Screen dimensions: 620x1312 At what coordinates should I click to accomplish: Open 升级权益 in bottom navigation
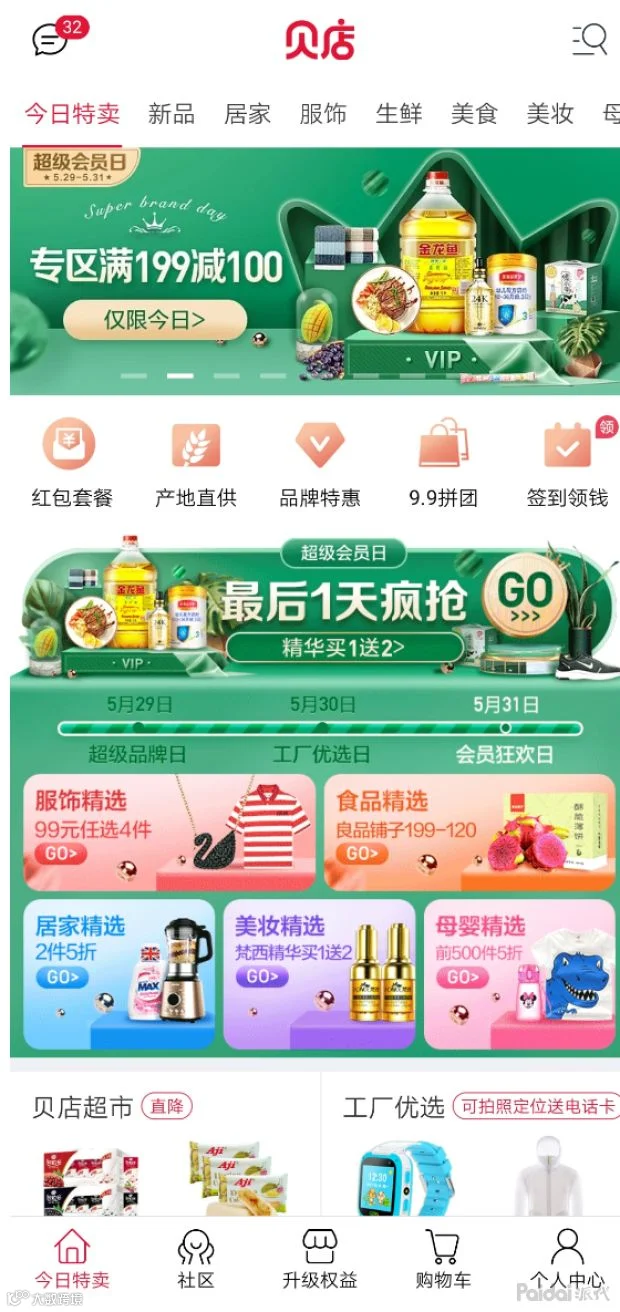pyautogui.click(x=319, y=1260)
